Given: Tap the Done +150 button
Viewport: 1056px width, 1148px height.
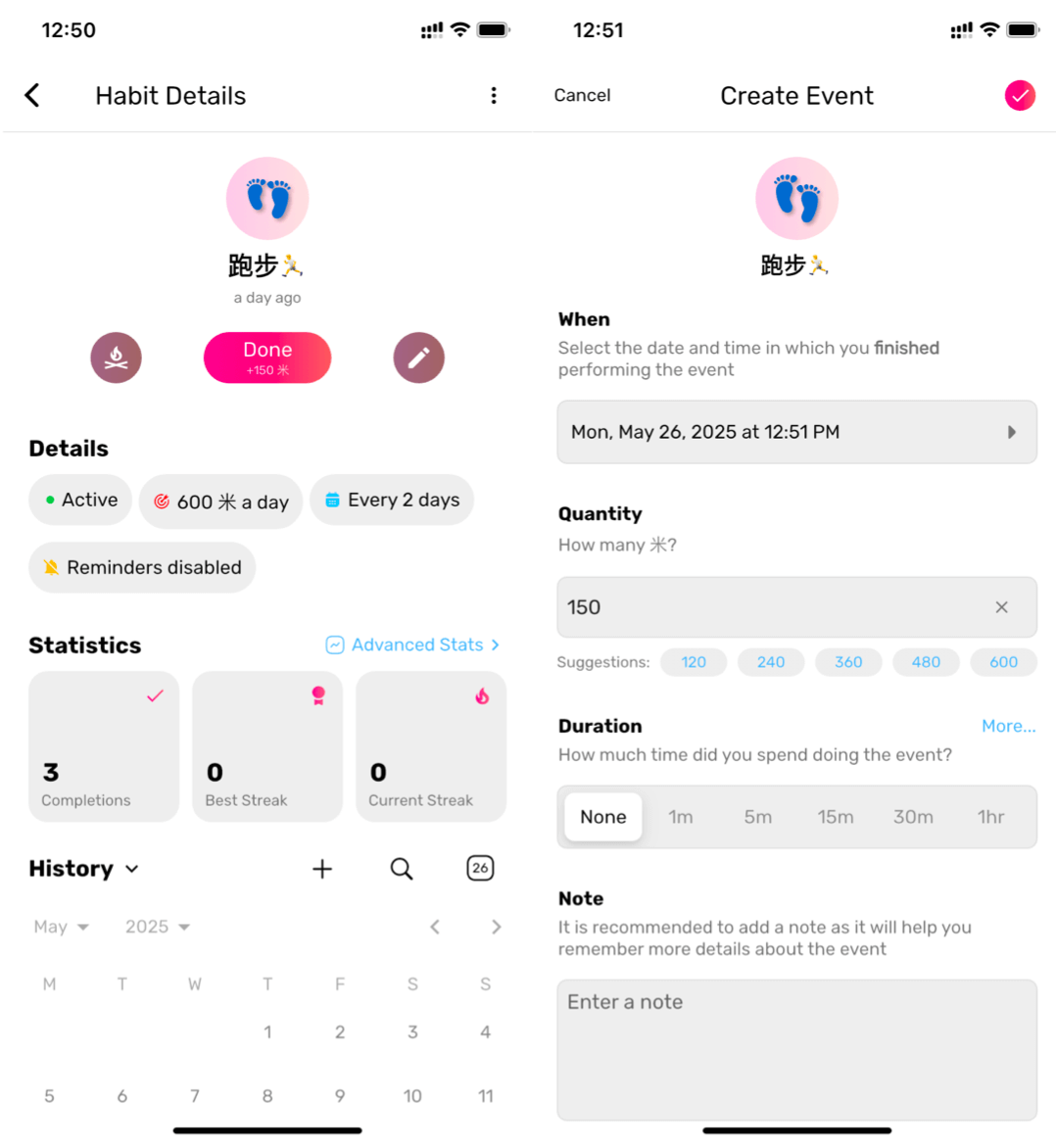Looking at the screenshot, I should [x=267, y=358].
